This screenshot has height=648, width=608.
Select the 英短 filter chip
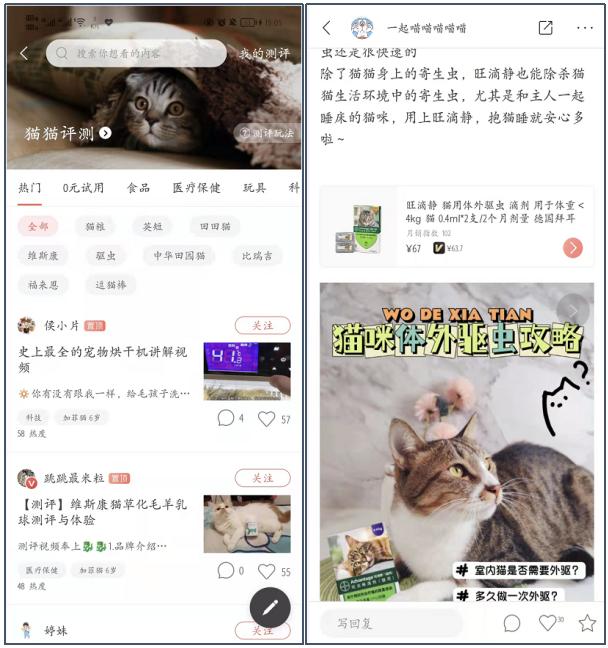pos(153,226)
